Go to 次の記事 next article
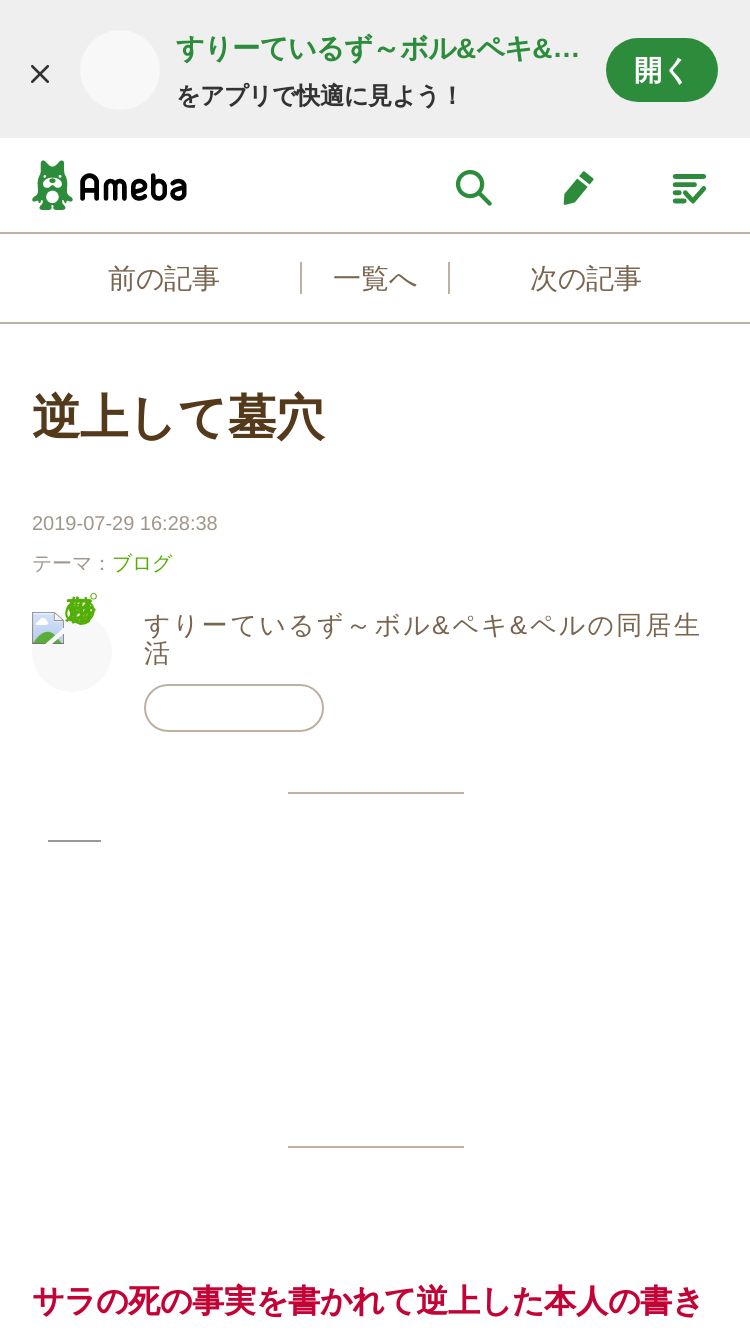 pyautogui.click(x=586, y=278)
